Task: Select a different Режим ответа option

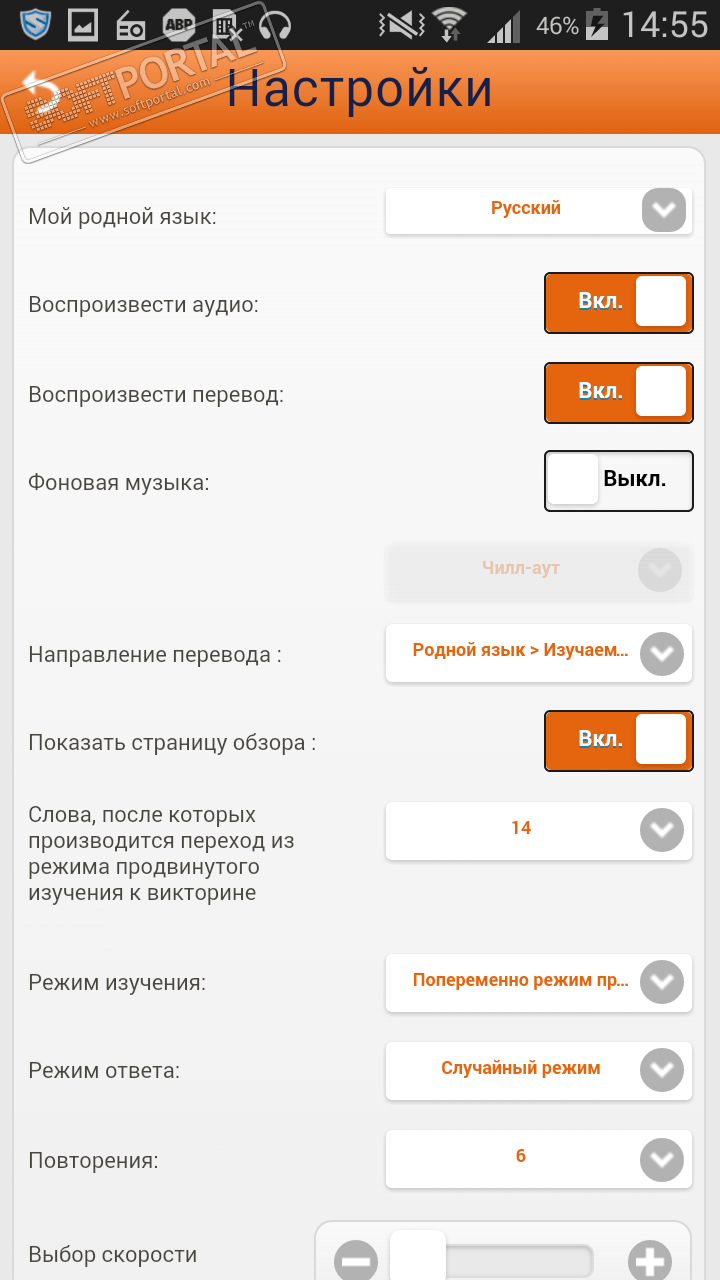Action: pos(538,1070)
